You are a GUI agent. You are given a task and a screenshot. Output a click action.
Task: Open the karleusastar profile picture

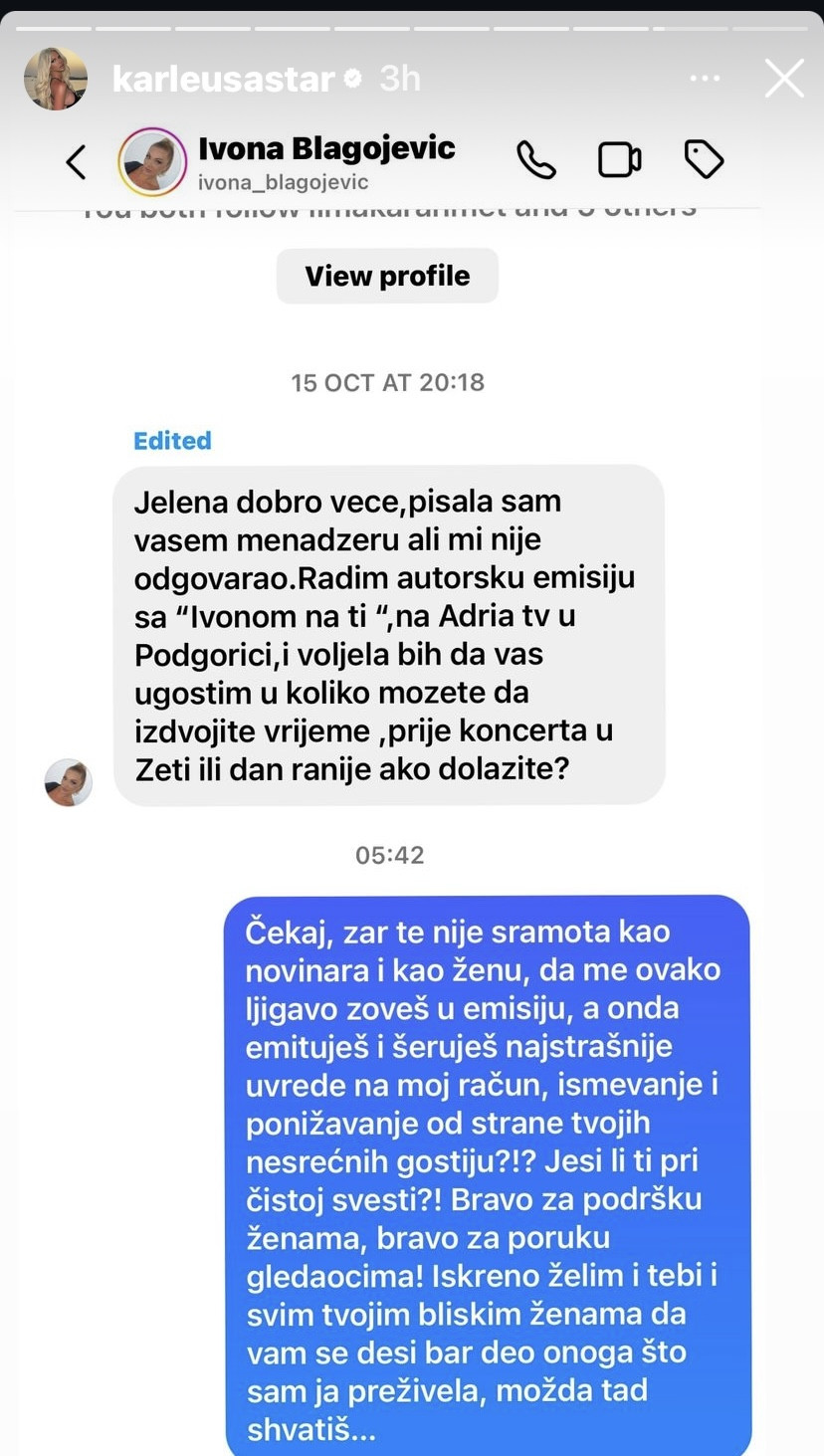56,79
